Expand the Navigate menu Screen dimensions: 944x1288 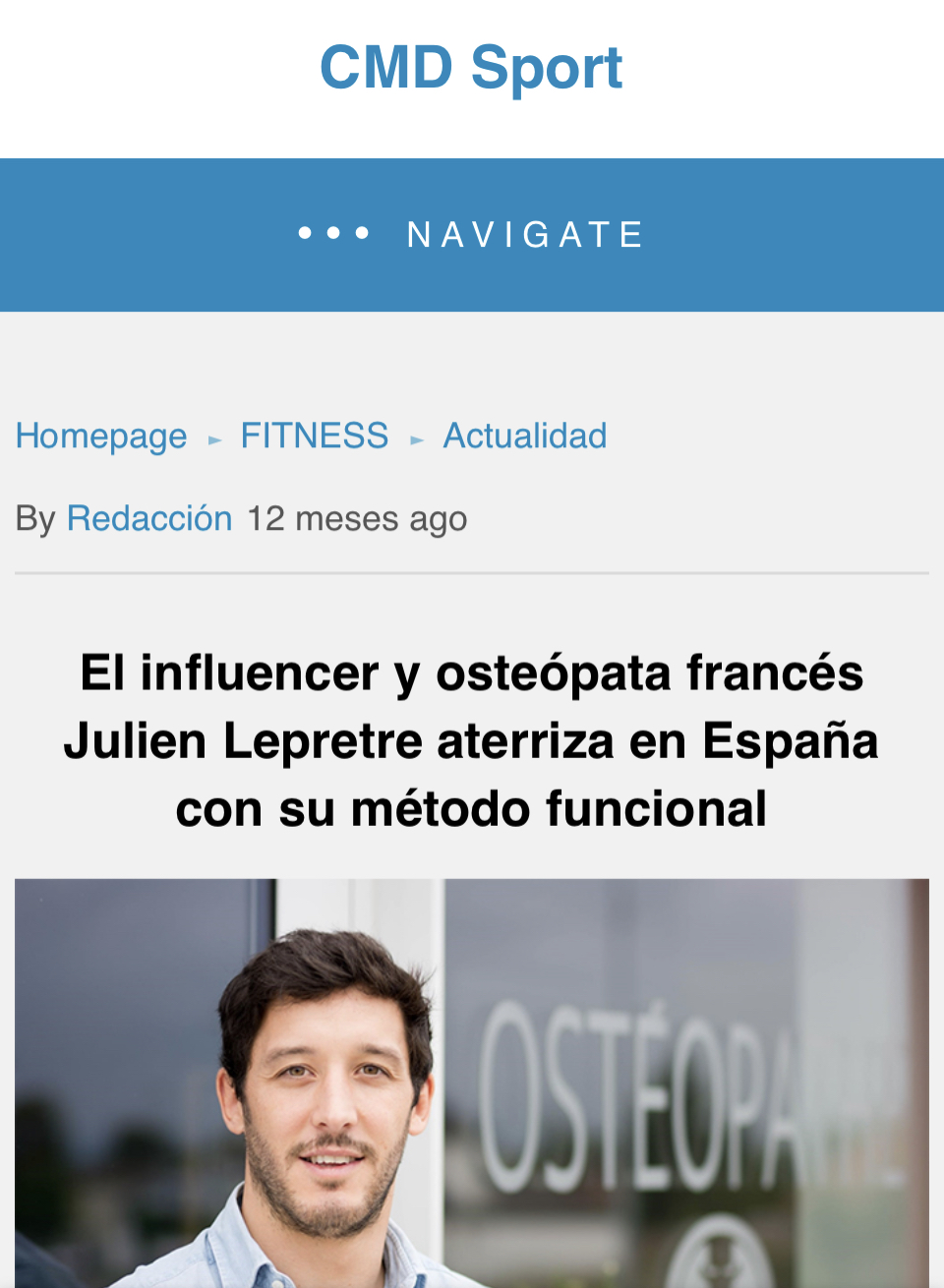pos(472,235)
